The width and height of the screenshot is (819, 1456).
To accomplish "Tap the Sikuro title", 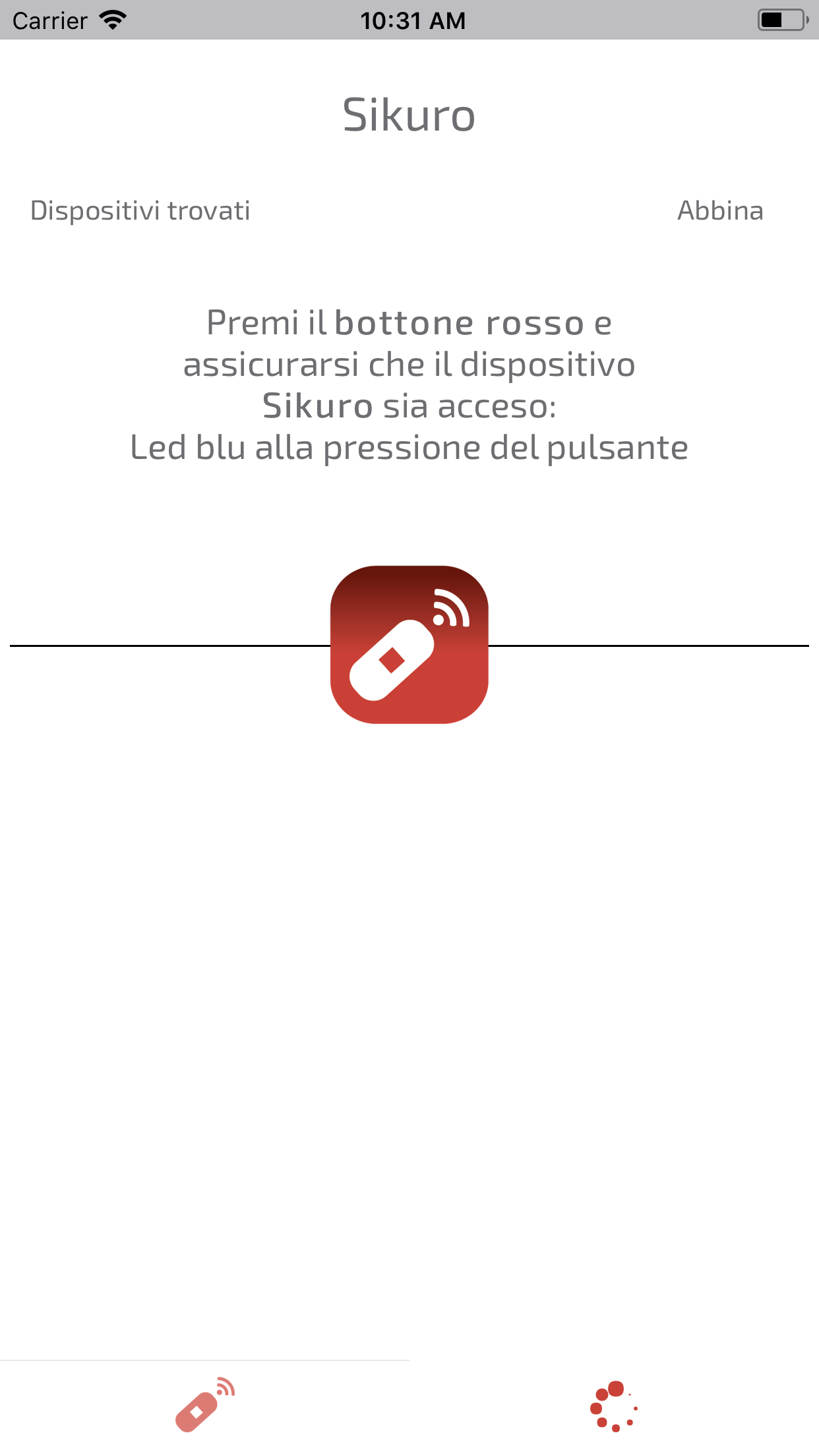I will point(409,113).
